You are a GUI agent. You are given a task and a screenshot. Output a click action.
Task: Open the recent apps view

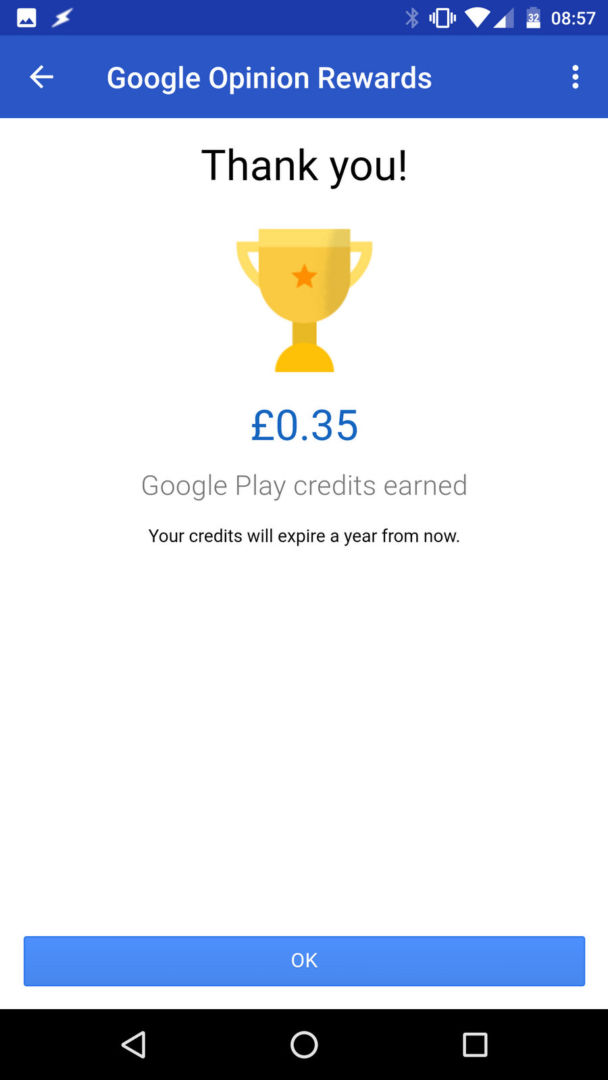[475, 1045]
